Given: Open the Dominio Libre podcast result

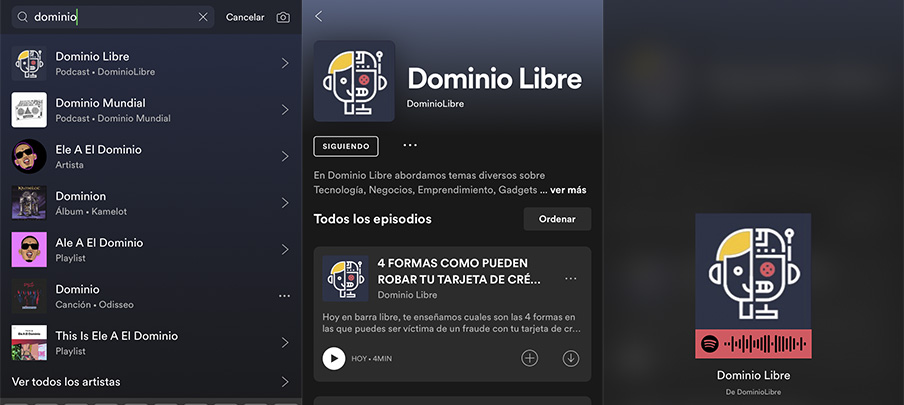Looking at the screenshot, I should [x=150, y=63].
